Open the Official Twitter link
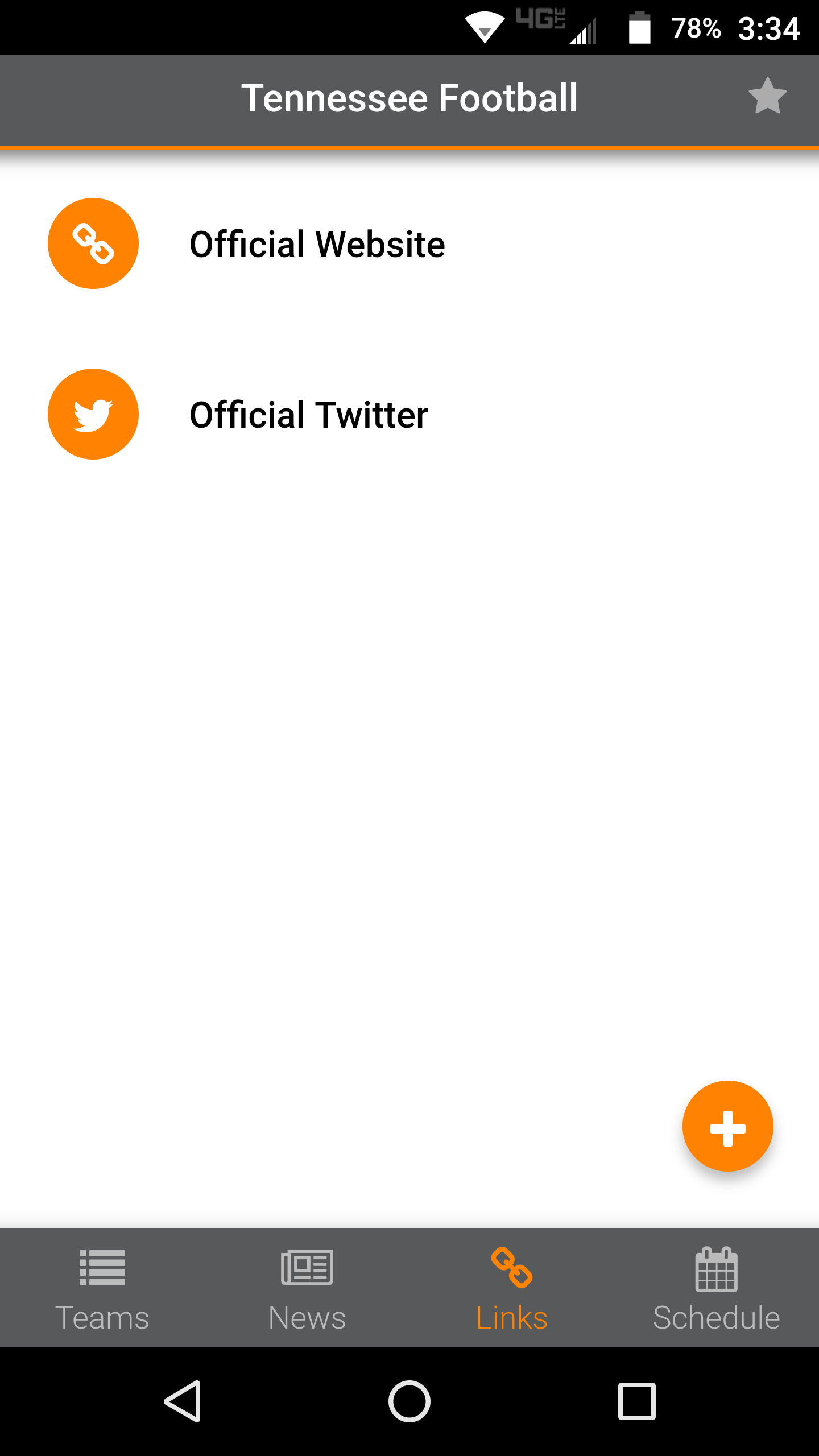 409,414
